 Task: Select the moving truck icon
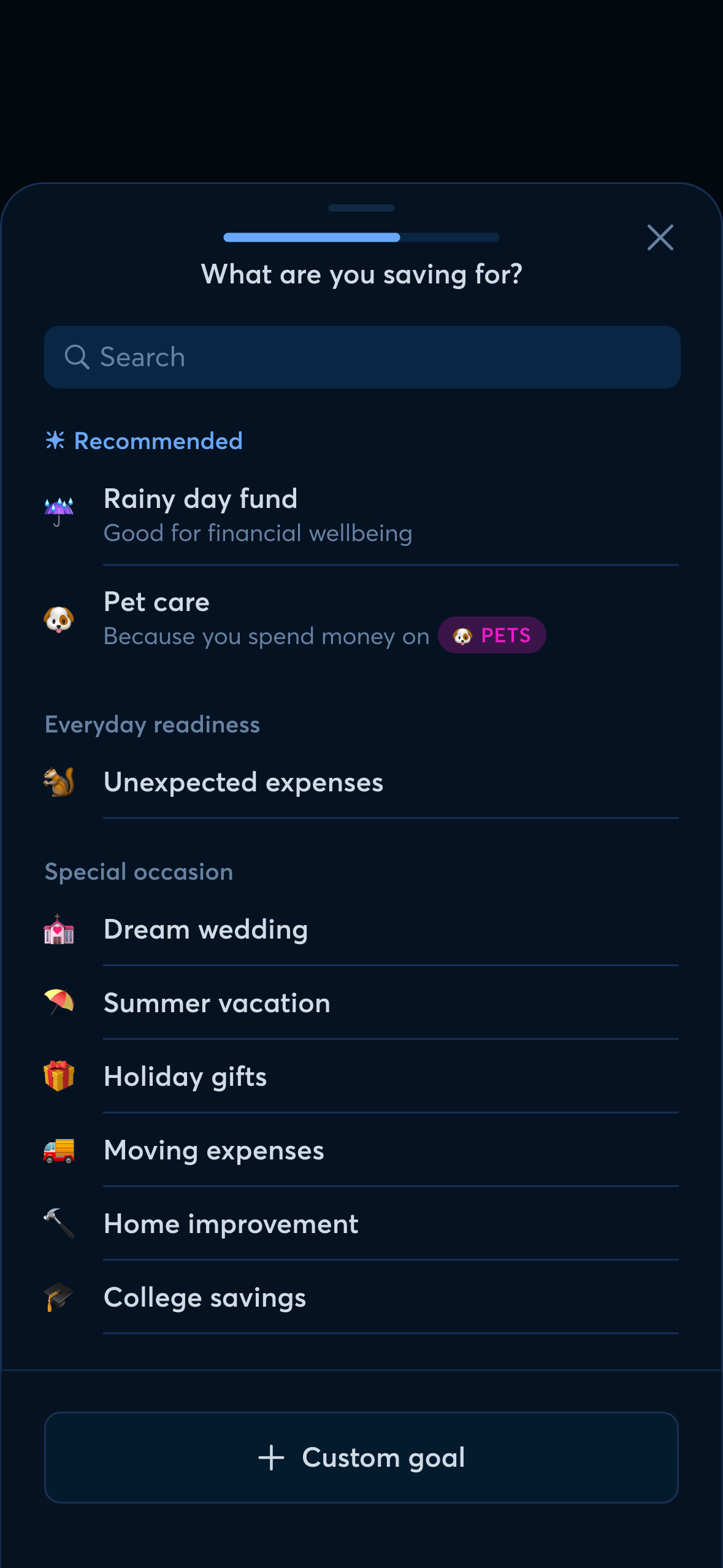59,1150
